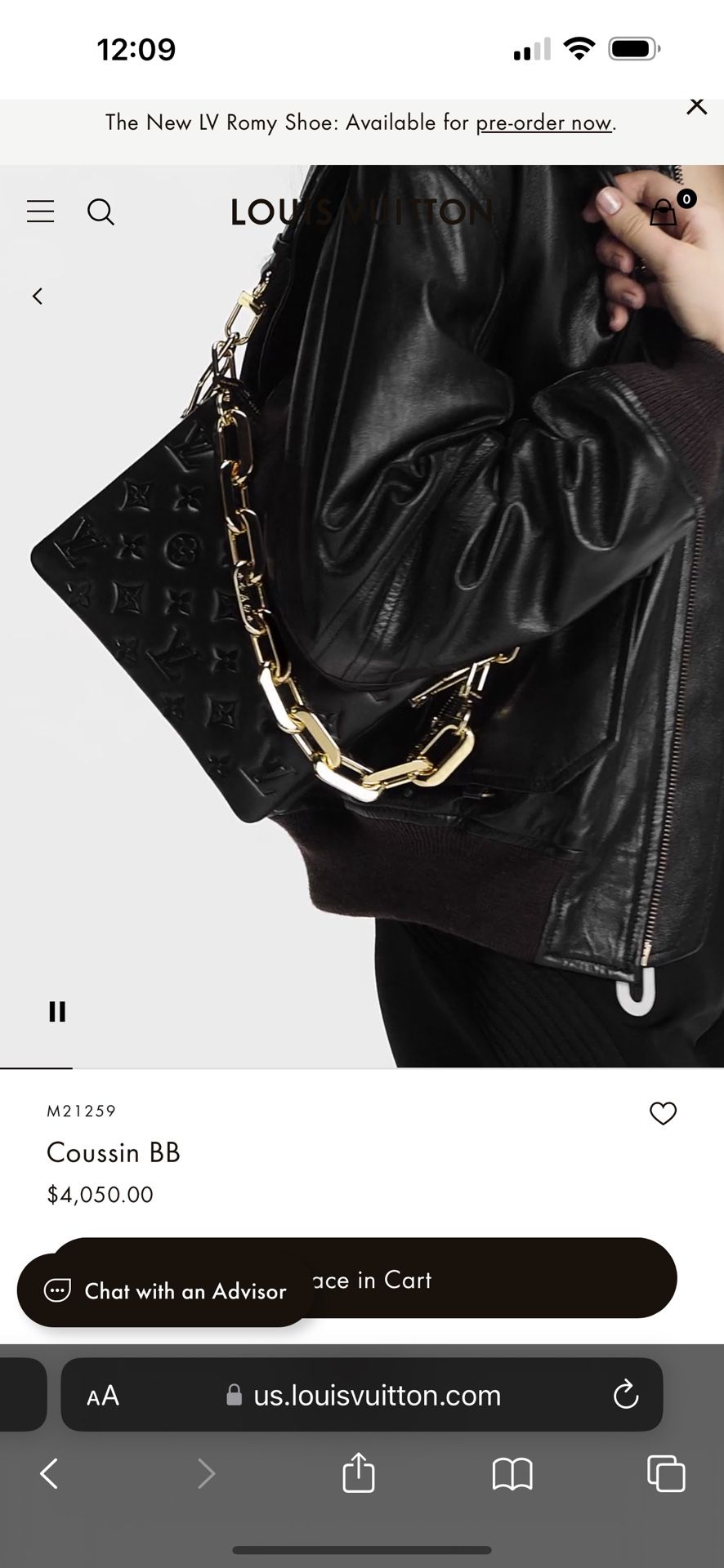Tap the us.louisvuitton.com address bar
The width and height of the screenshot is (724, 1568).
coord(362,1395)
